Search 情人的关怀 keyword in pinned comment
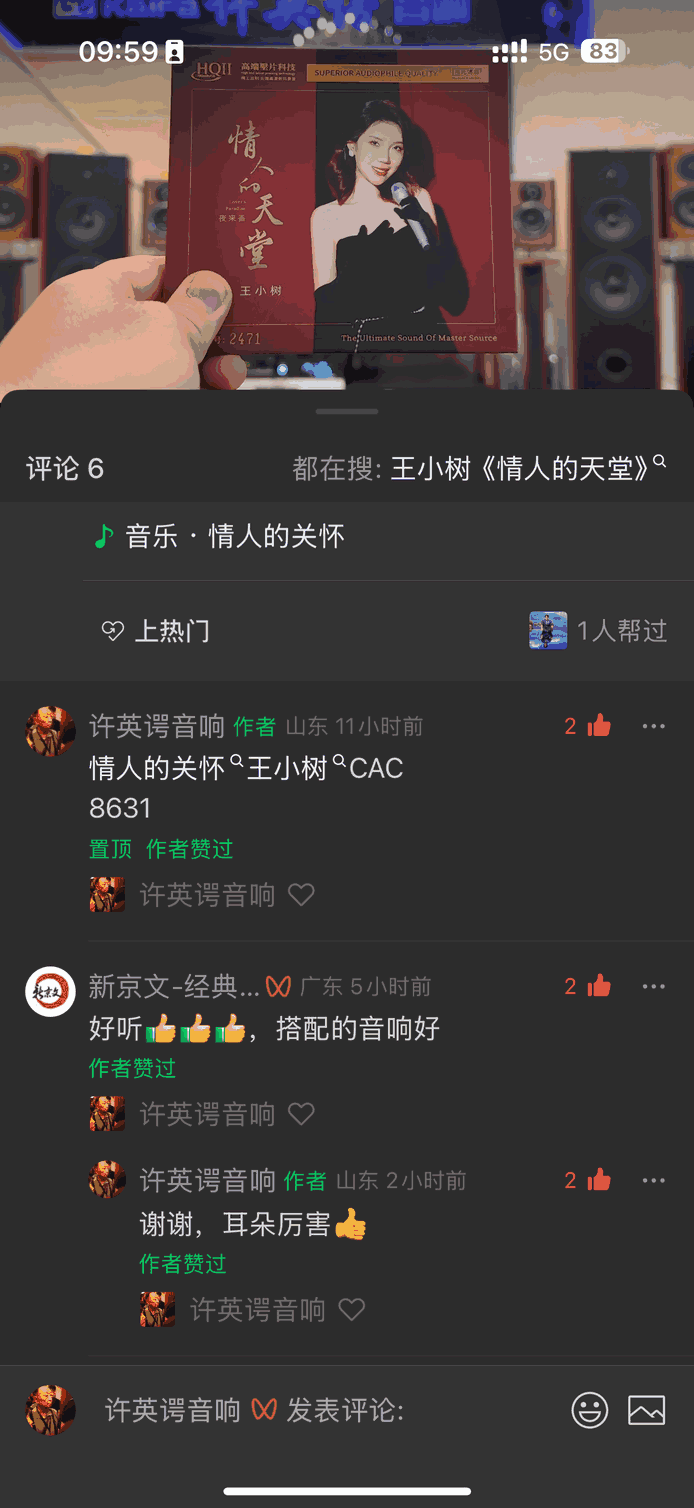 tap(160, 768)
